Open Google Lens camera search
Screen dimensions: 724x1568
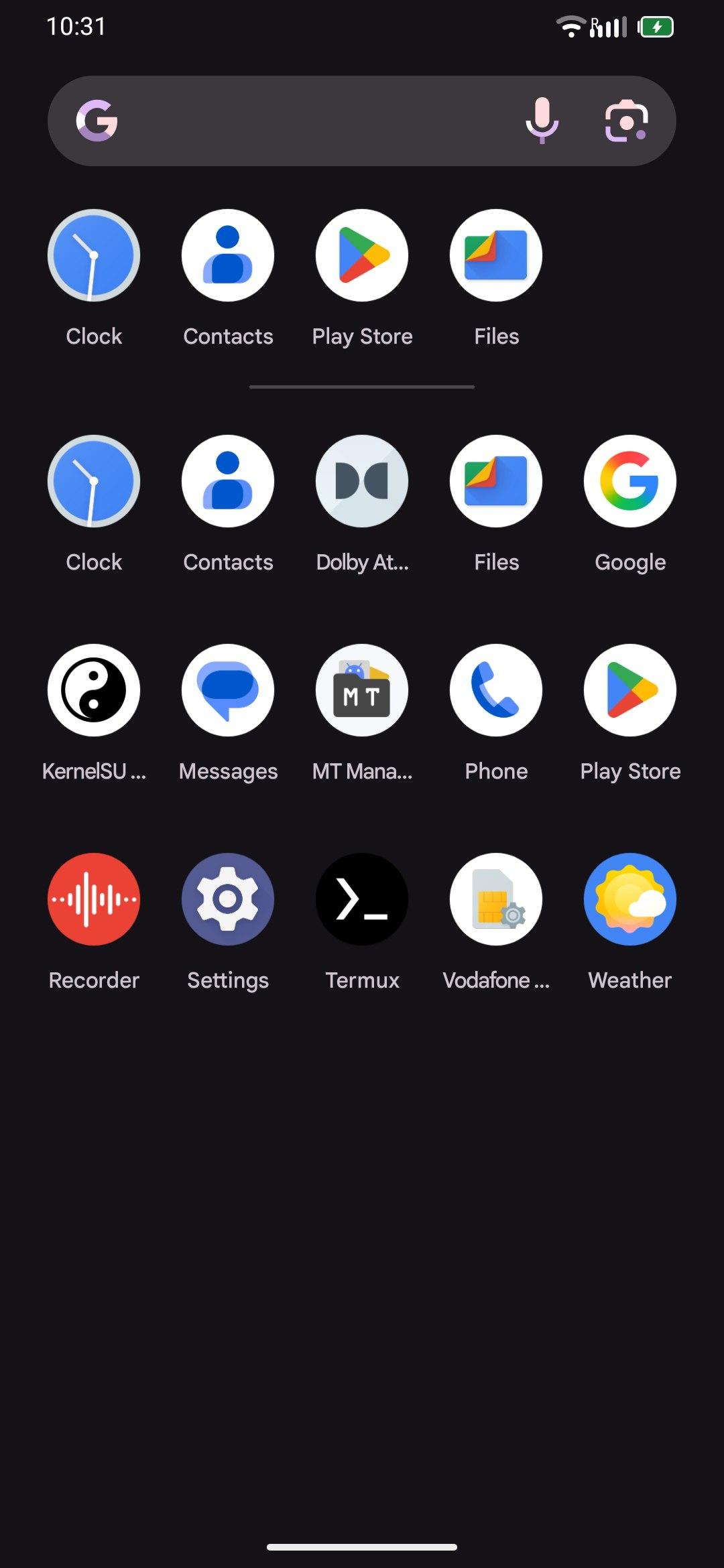[x=626, y=121]
